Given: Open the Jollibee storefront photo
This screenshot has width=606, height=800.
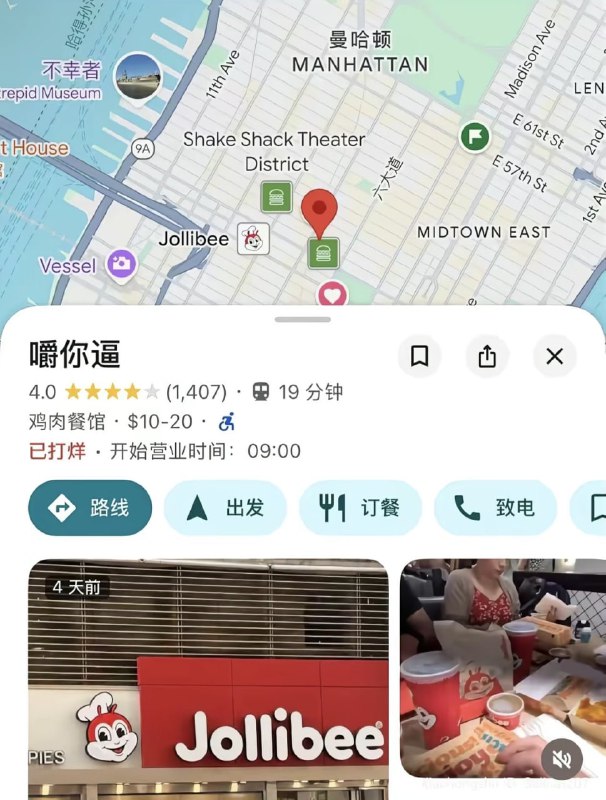Looking at the screenshot, I should (208, 680).
